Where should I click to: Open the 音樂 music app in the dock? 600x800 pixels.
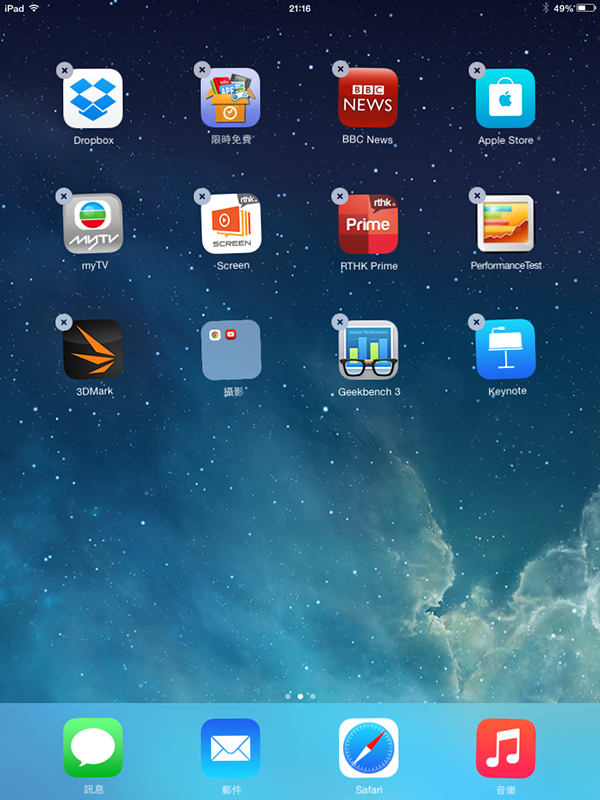(x=505, y=748)
